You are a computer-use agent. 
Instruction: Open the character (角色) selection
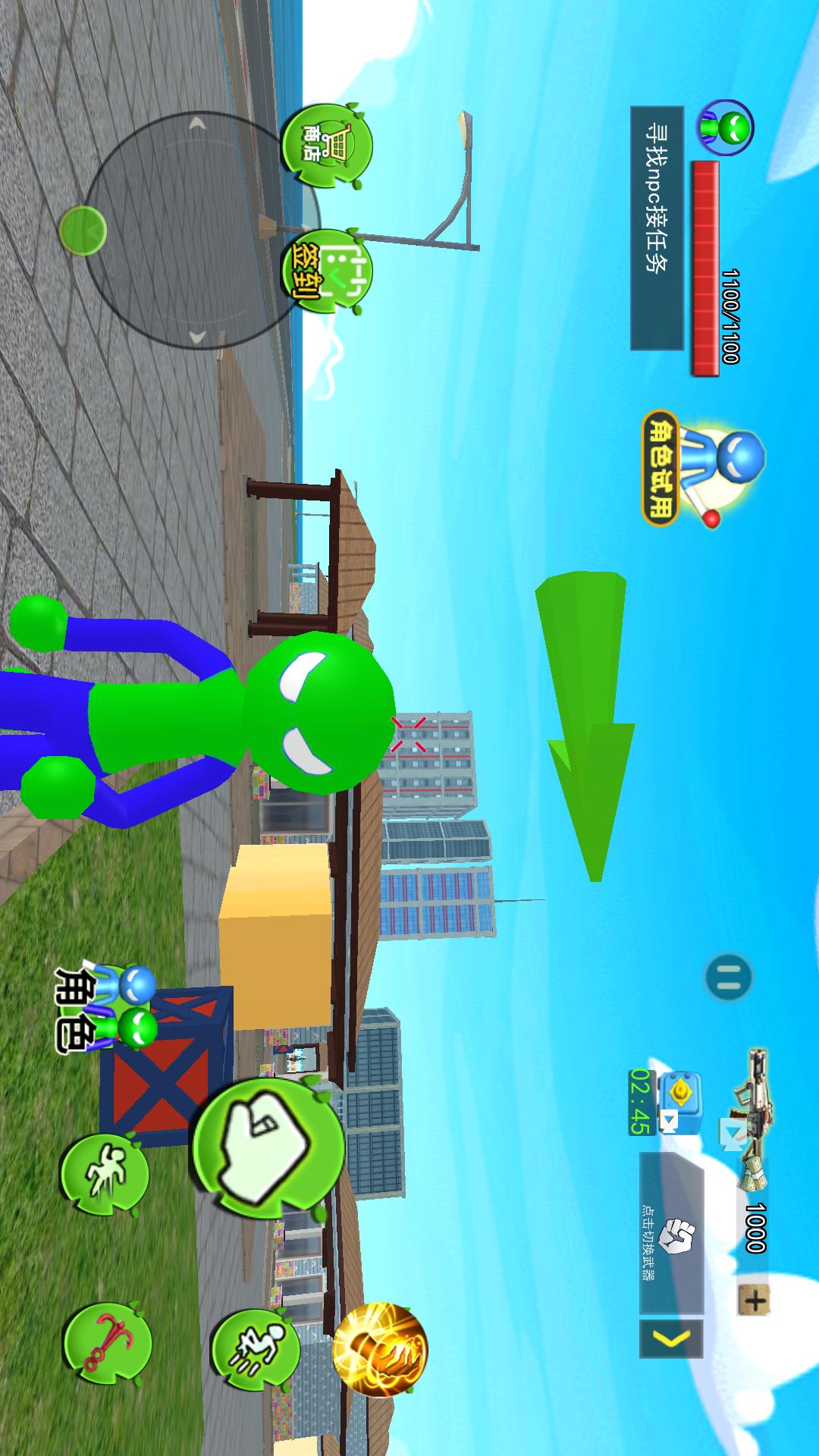pyautogui.click(x=107, y=1009)
